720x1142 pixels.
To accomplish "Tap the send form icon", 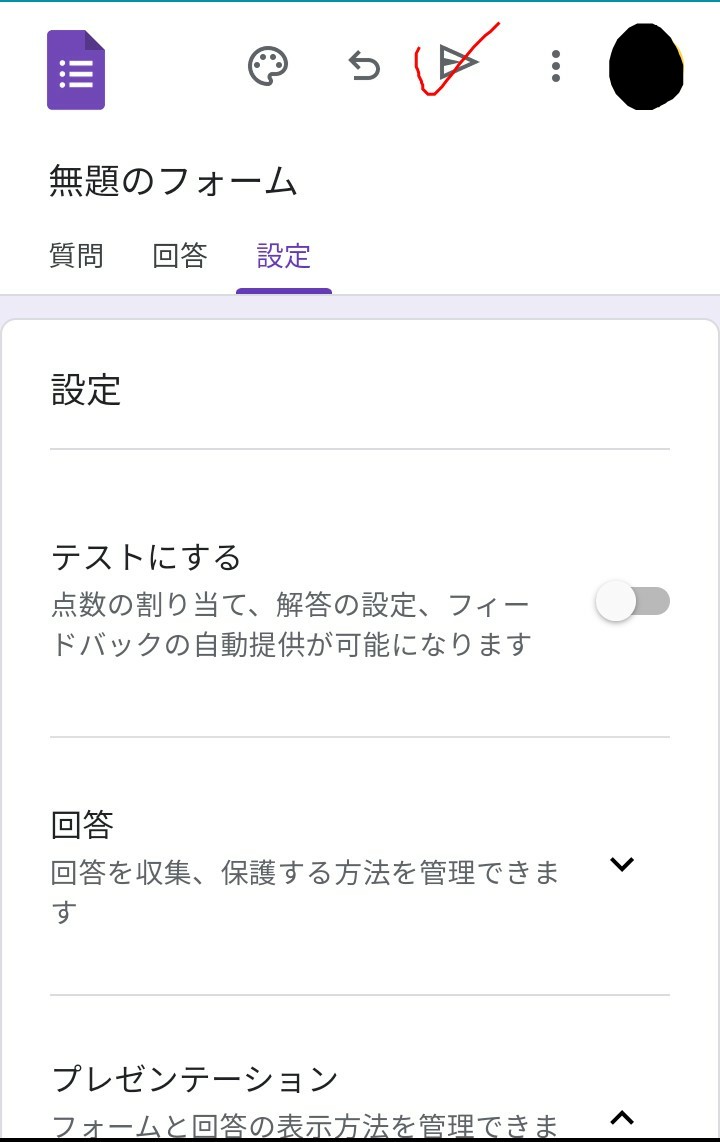I will point(459,64).
